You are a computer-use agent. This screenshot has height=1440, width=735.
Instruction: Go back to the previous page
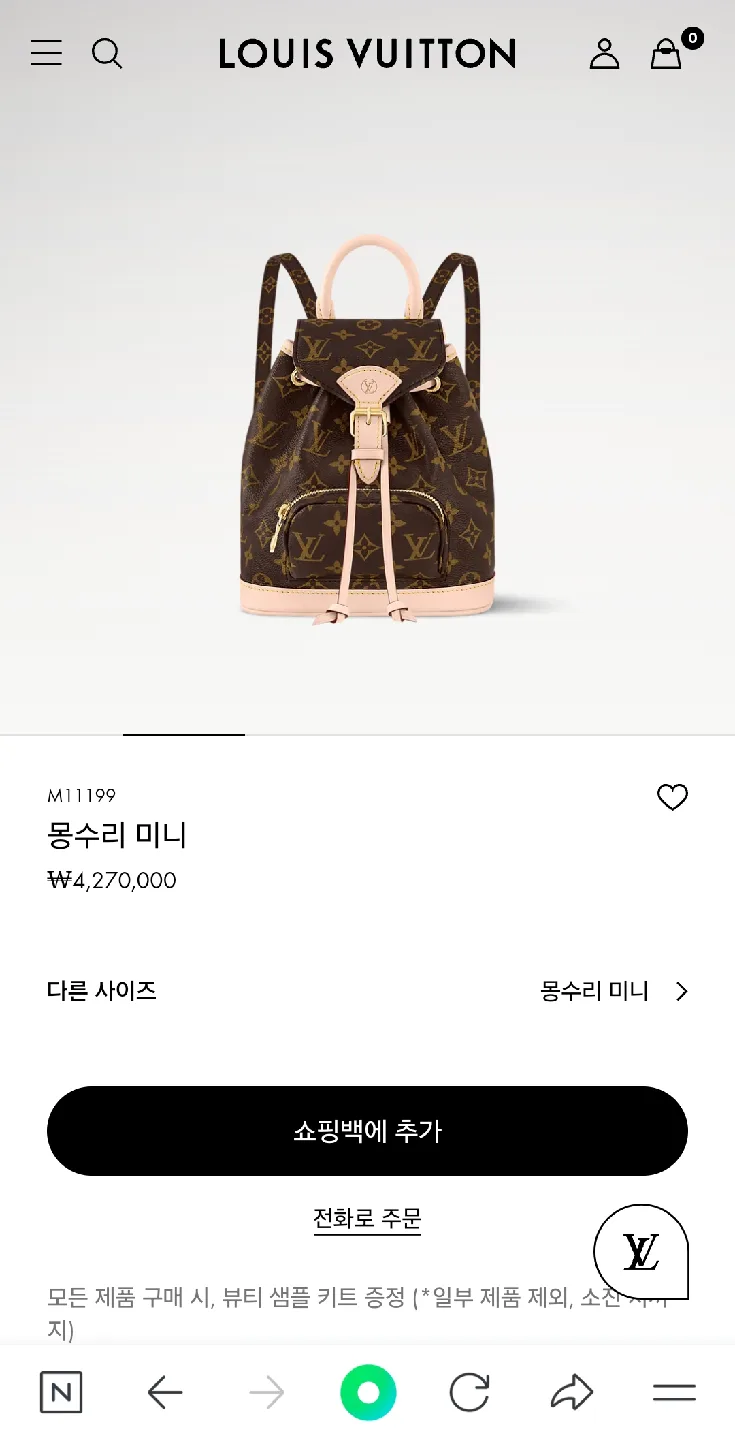(165, 1392)
